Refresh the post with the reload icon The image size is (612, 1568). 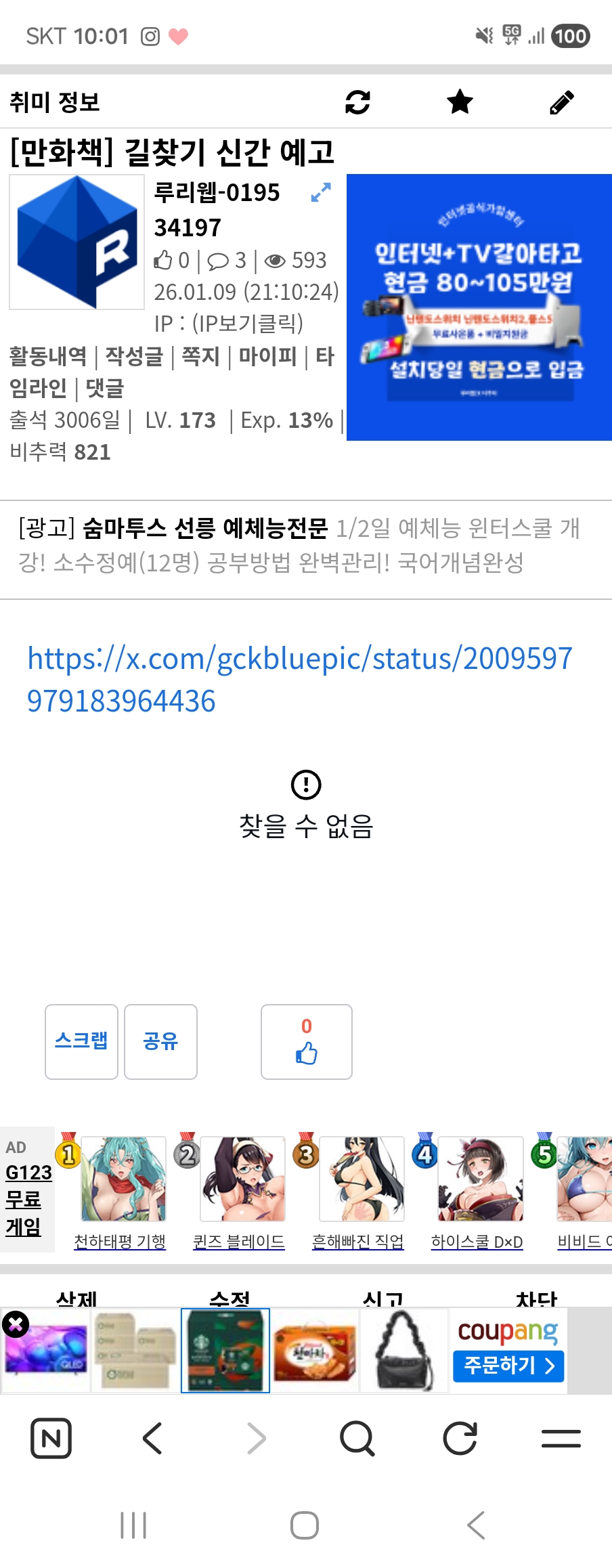coord(357,102)
